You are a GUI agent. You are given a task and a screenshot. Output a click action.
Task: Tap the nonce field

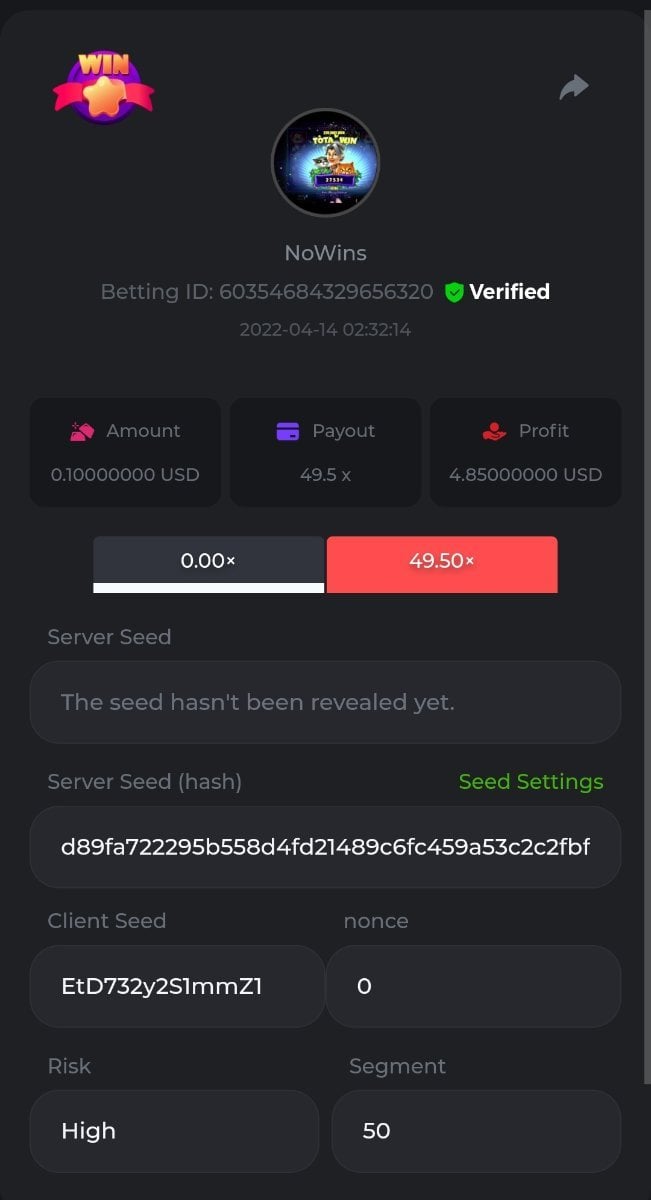coord(473,987)
